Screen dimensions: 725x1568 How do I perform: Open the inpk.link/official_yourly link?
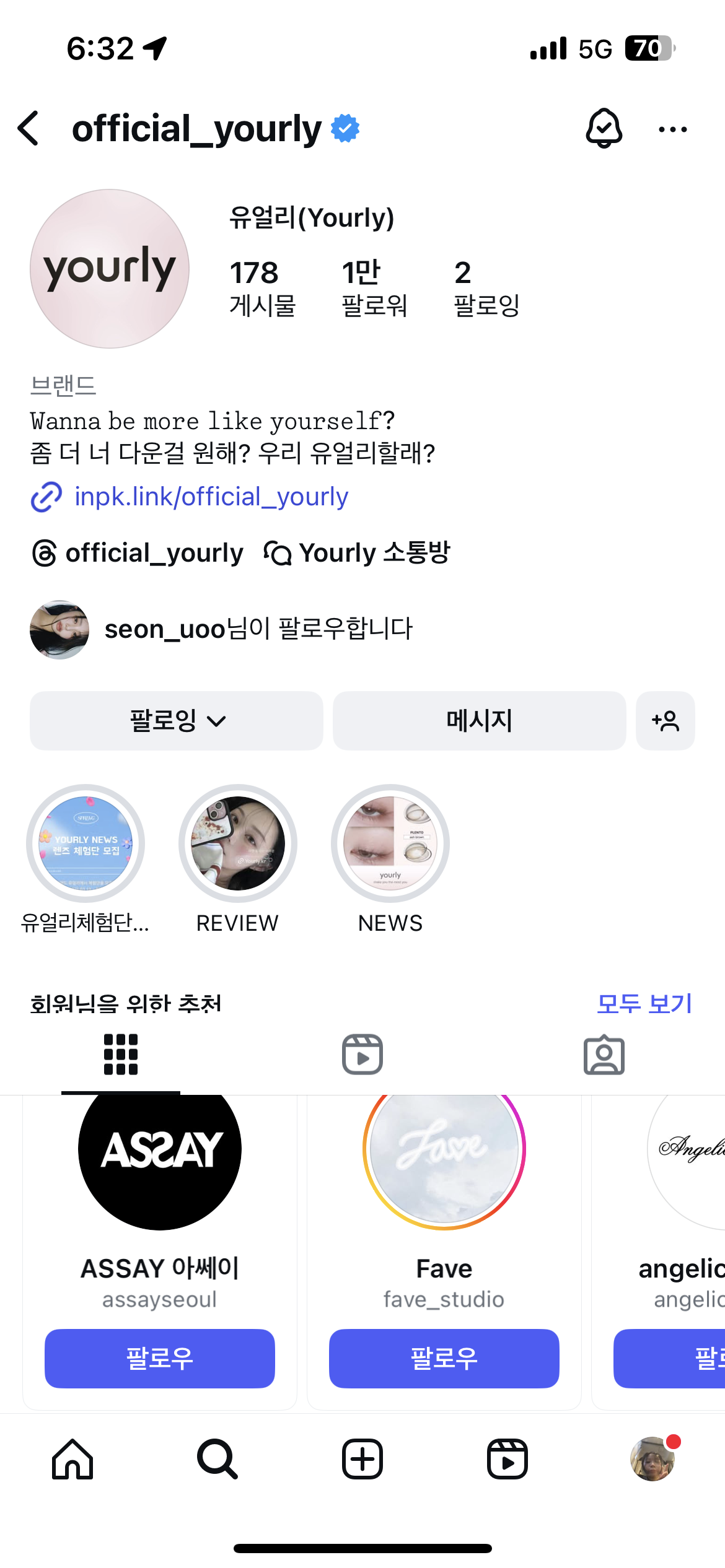pyautogui.click(x=211, y=497)
